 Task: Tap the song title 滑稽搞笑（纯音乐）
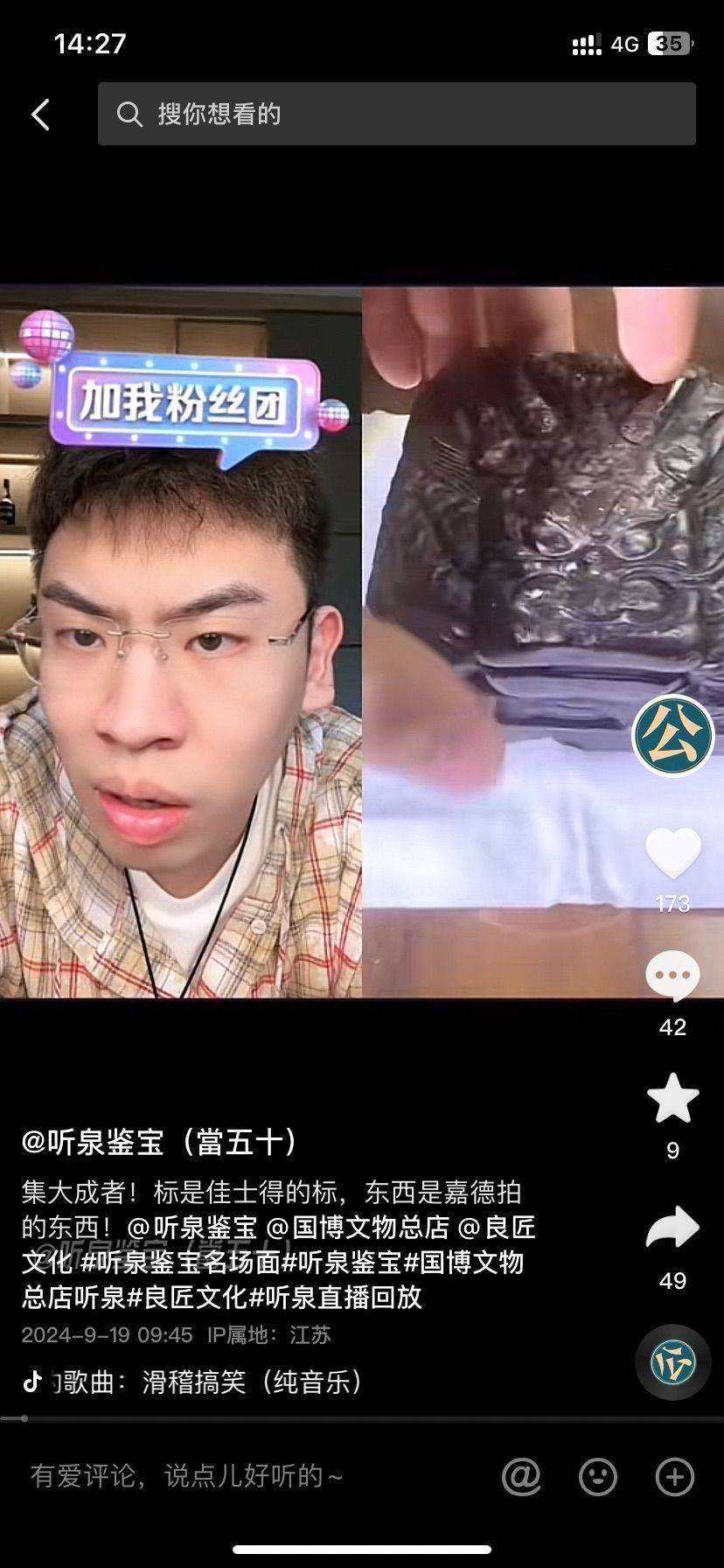coord(252,1382)
